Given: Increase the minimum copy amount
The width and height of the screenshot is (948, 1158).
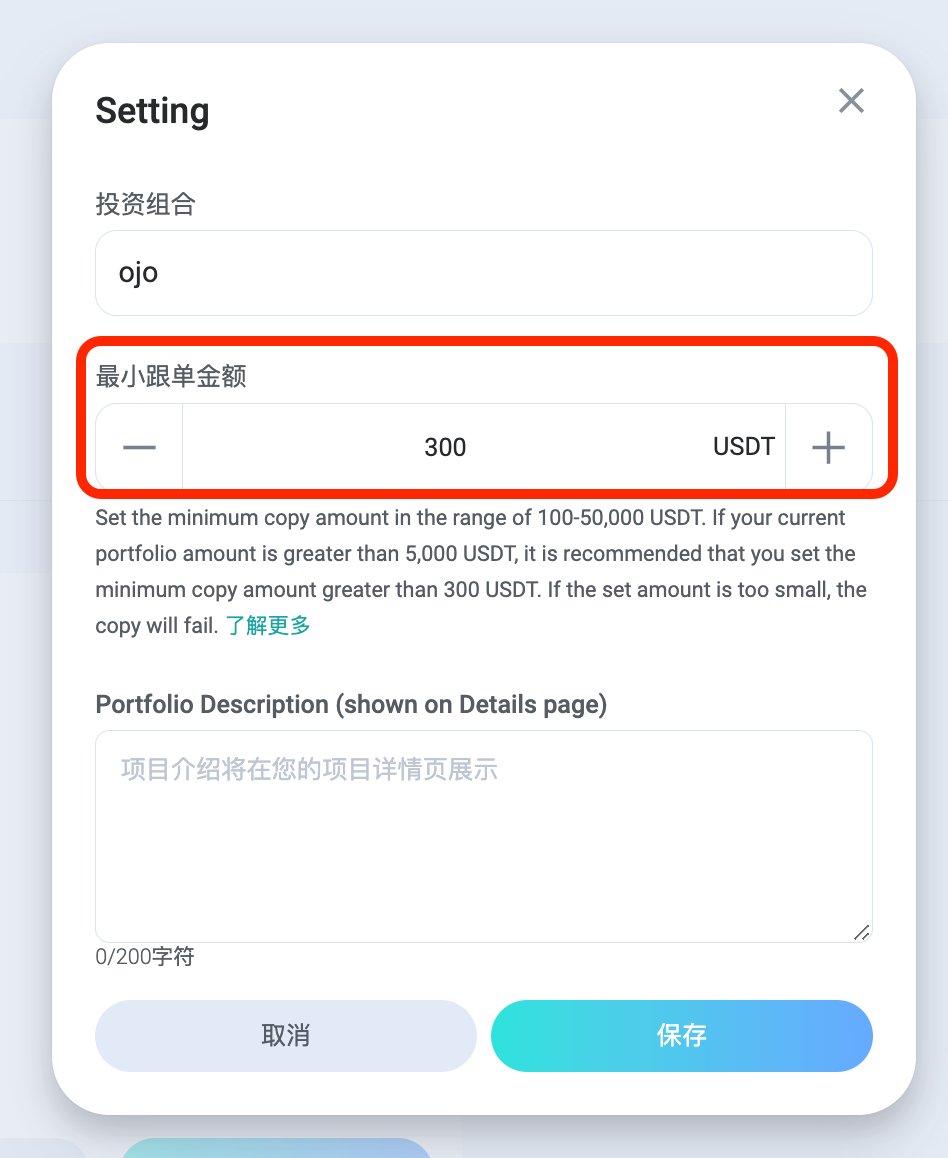Looking at the screenshot, I should point(828,447).
